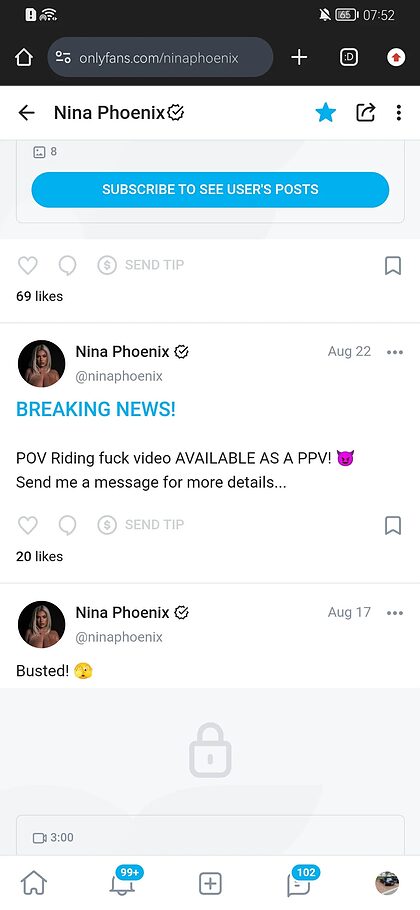
Task: Open messages with 102 badge
Action: (x=300, y=882)
